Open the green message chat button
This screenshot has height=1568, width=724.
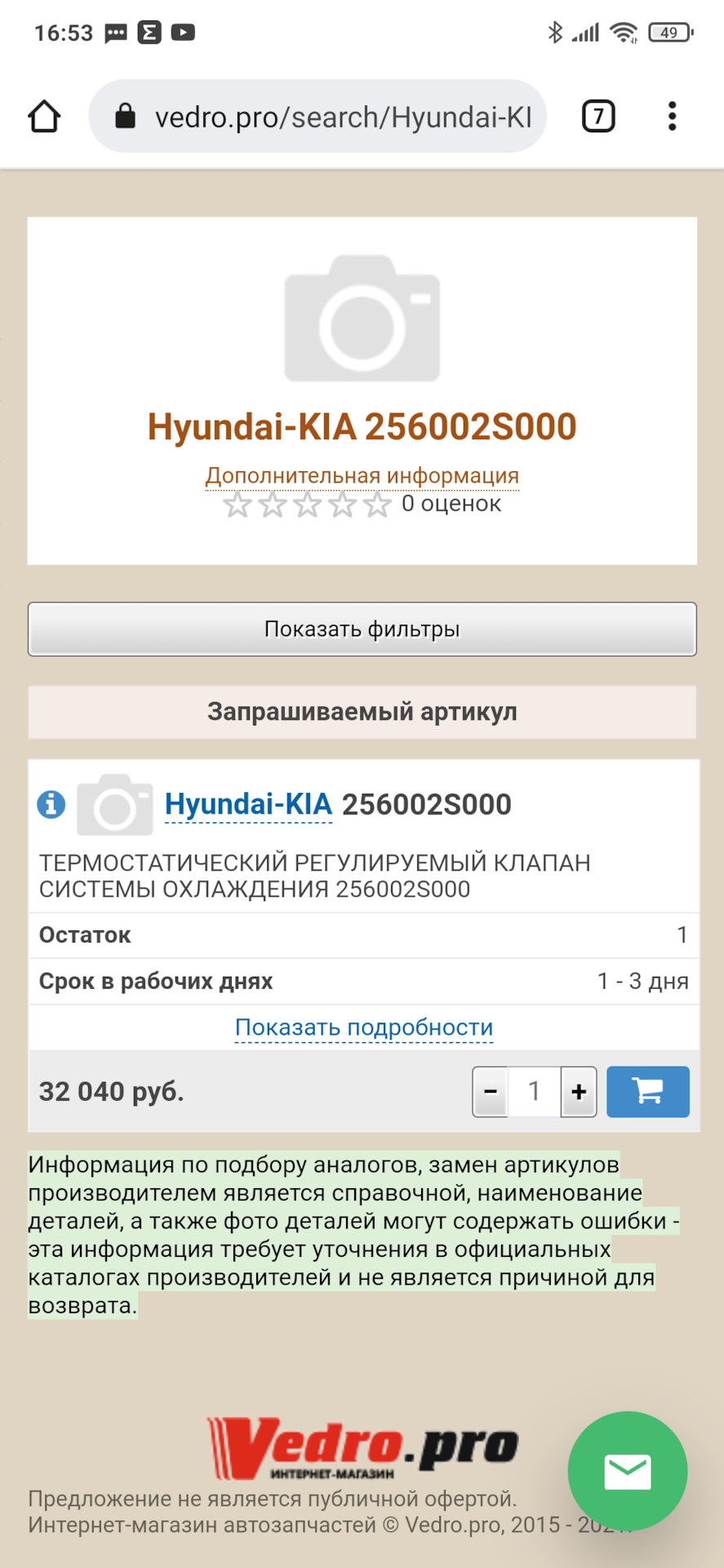tap(627, 1471)
